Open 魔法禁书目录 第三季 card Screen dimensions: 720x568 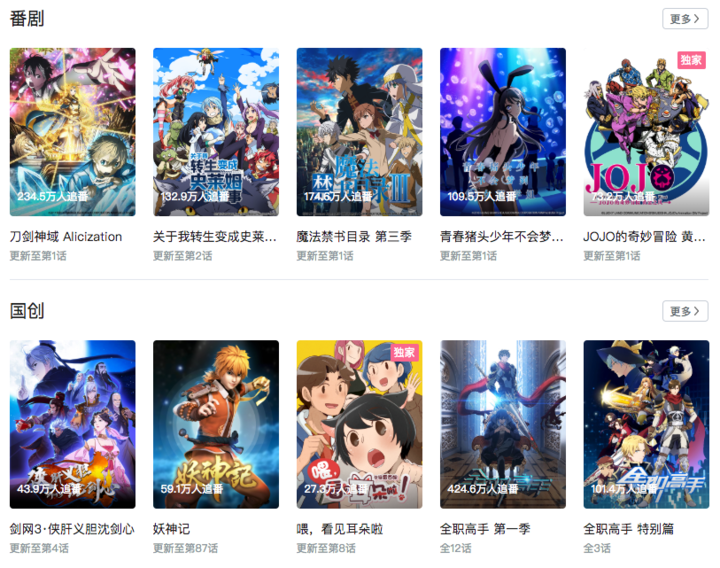click(x=360, y=132)
